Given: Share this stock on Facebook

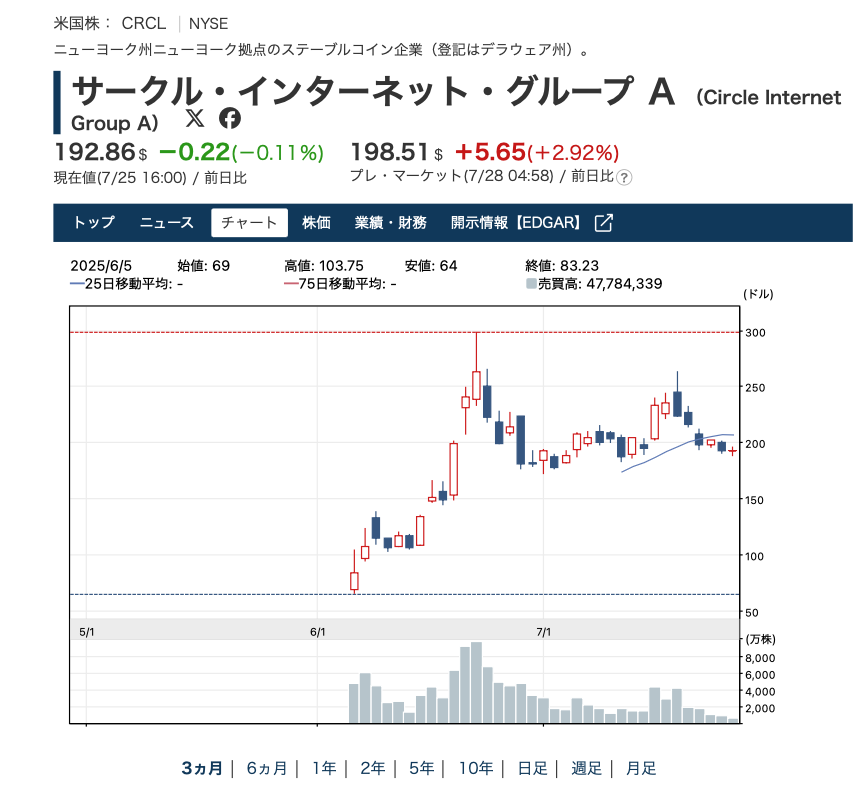Looking at the screenshot, I should tap(230, 118).
